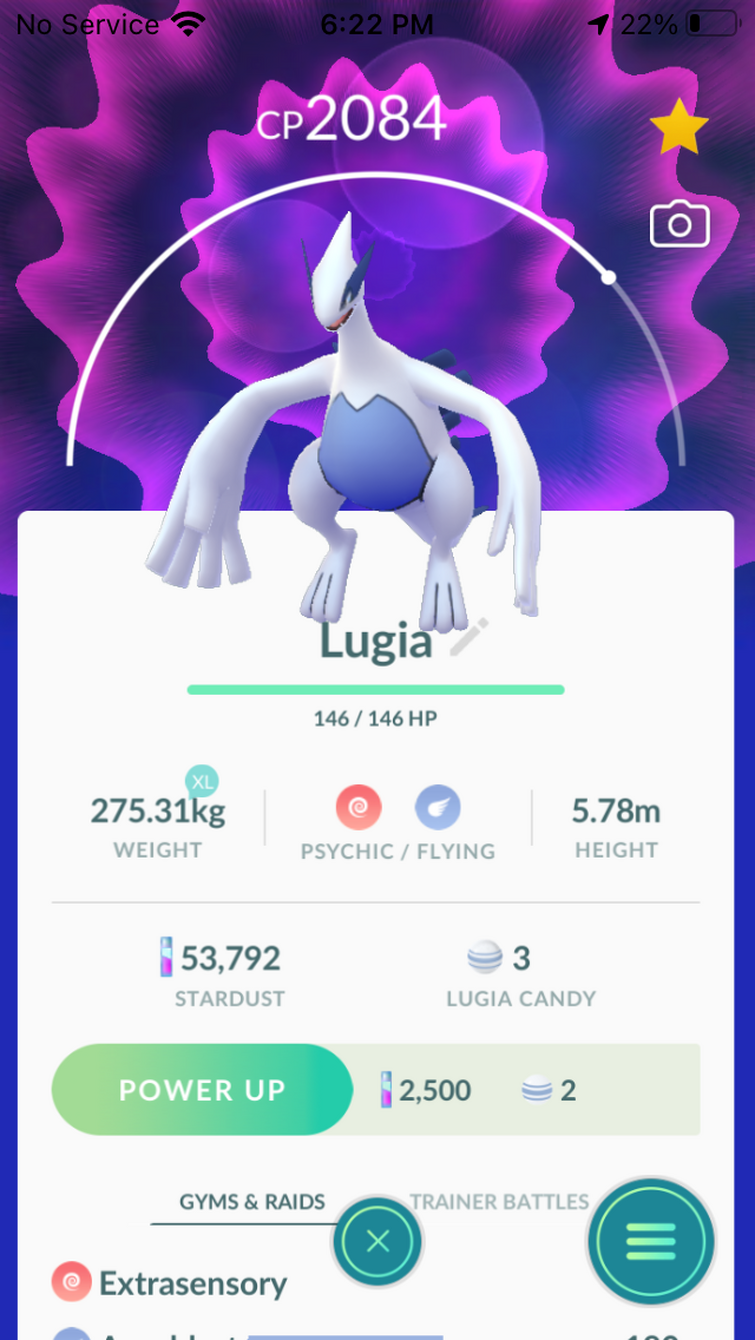
Task: Power up Lugia
Action: click(201, 1089)
